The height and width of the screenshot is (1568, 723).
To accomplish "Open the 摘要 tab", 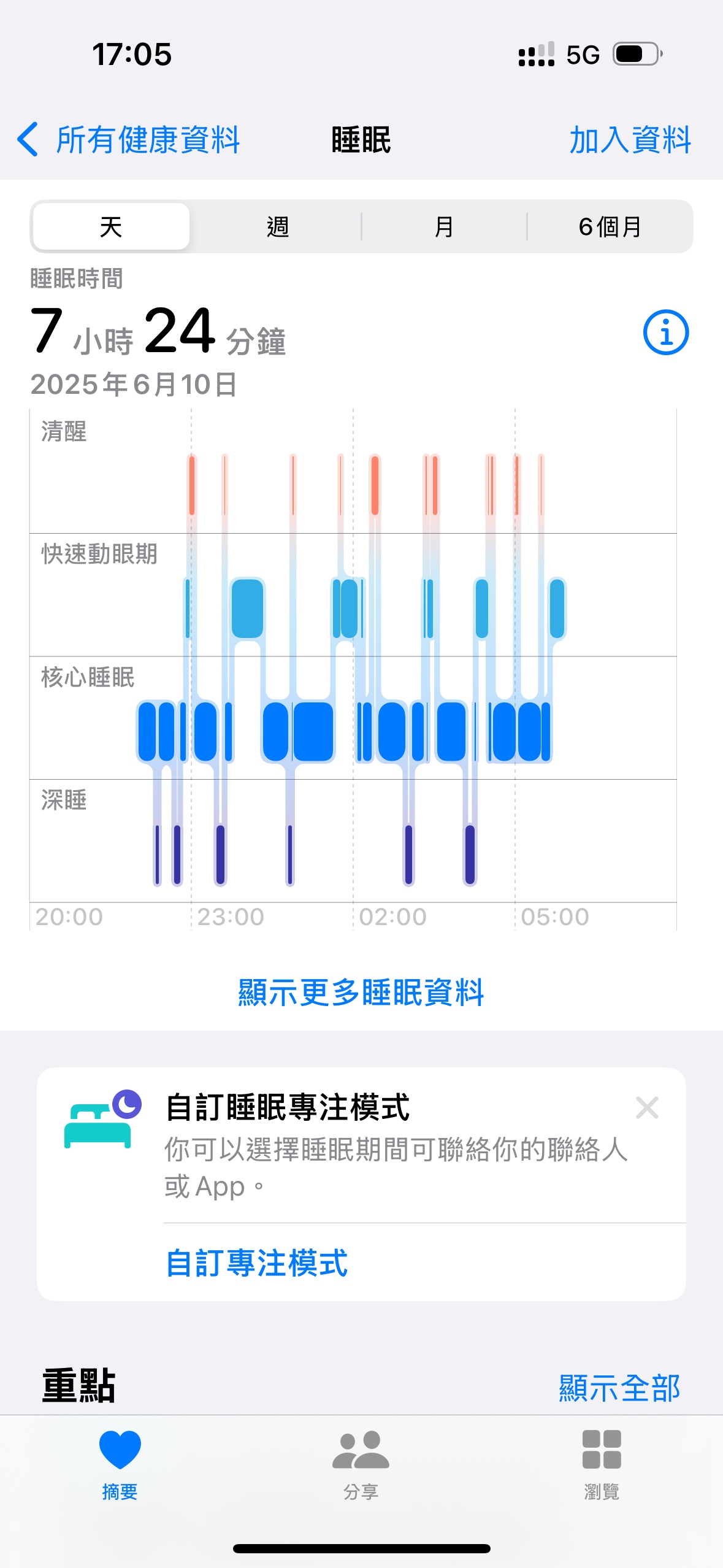I will pyautogui.click(x=120, y=1465).
